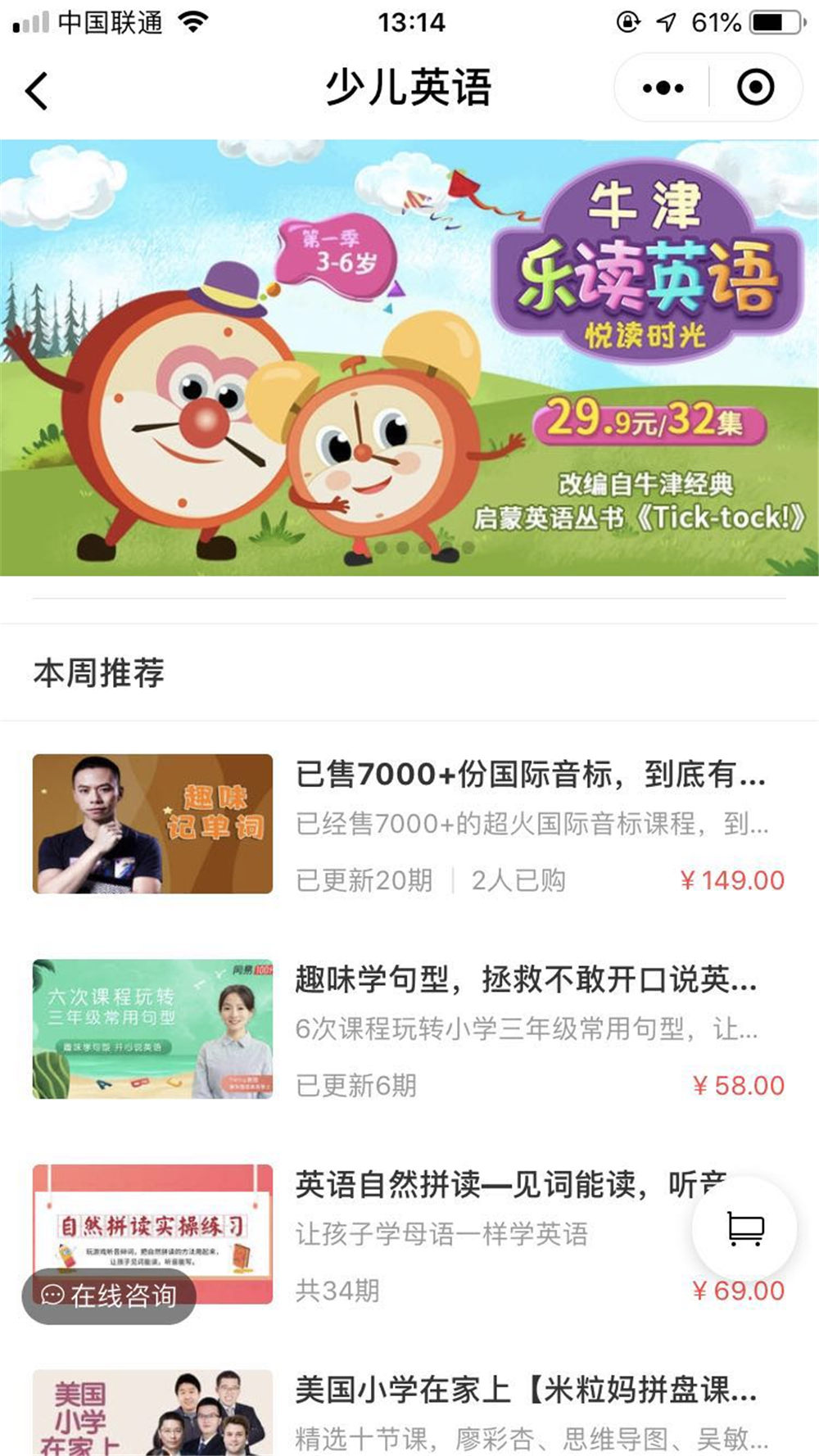
Task: Open the shopping cart
Action: click(x=744, y=1229)
